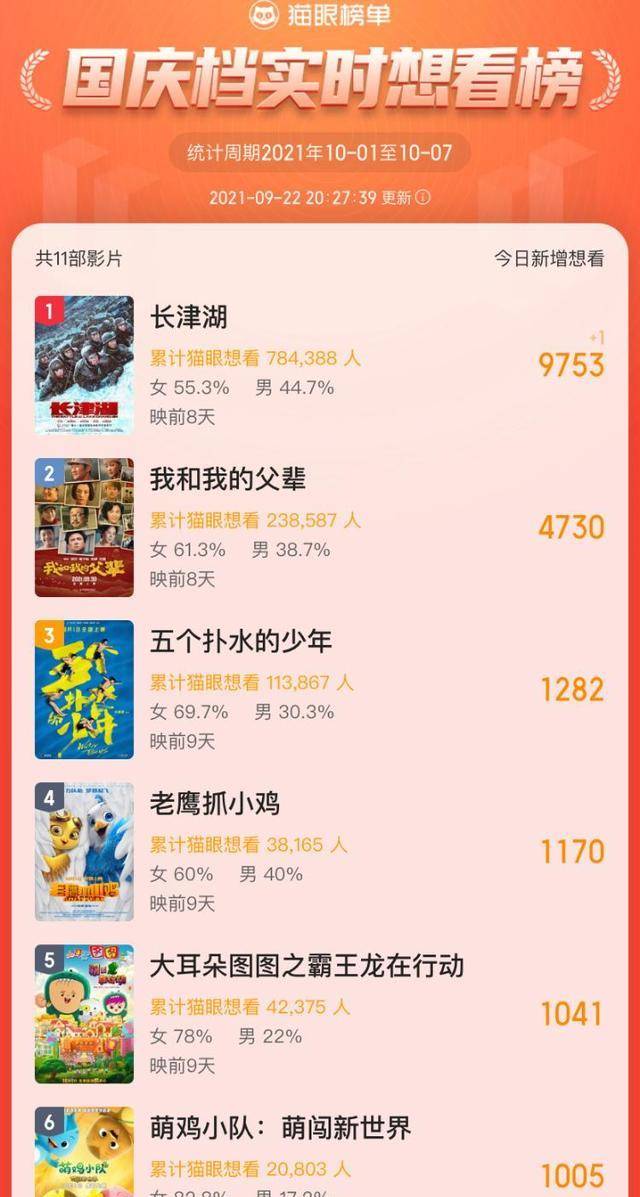Viewport: 640px width, 1197px height.
Task: Tap the info icon beside the update time
Action: (422, 198)
